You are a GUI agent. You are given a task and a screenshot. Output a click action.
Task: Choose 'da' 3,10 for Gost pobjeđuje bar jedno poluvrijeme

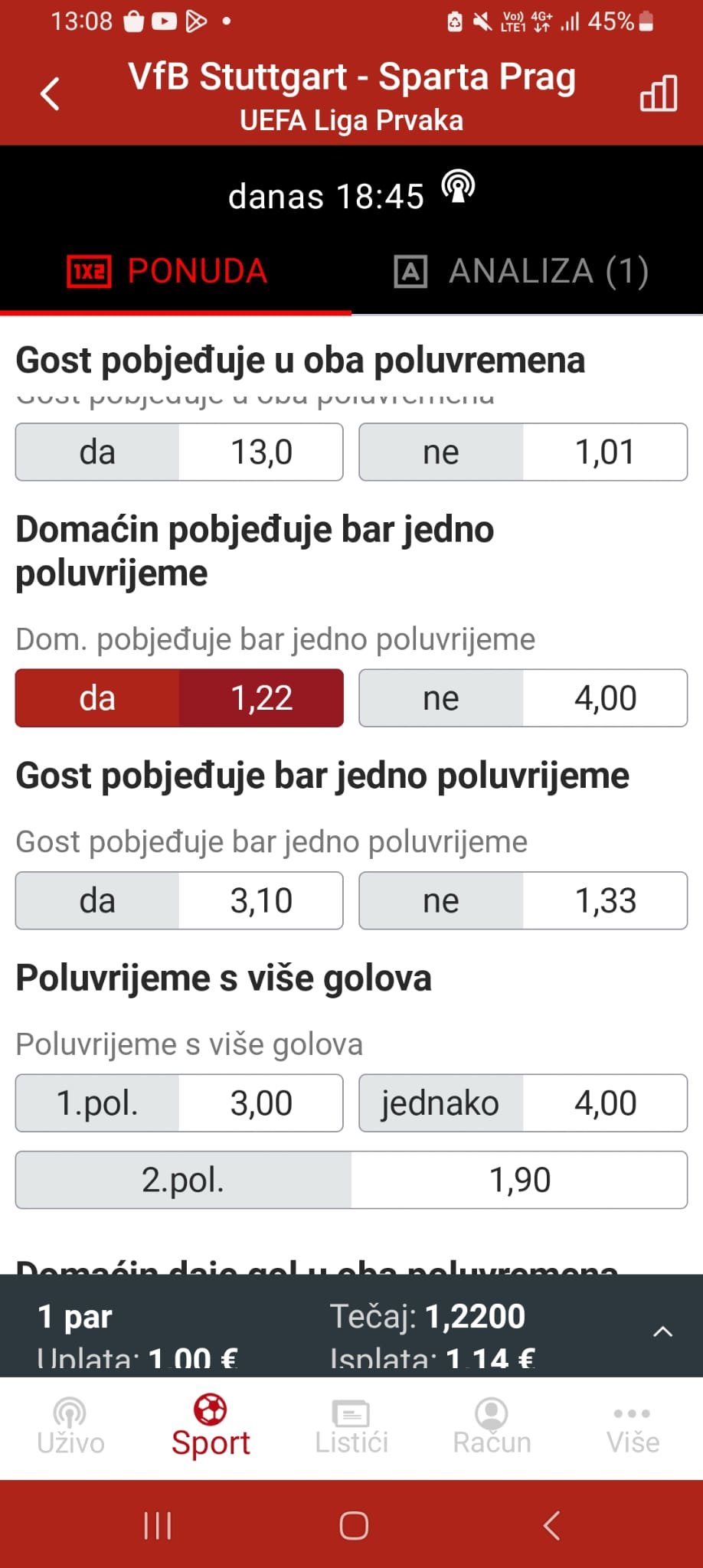pos(179,900)
